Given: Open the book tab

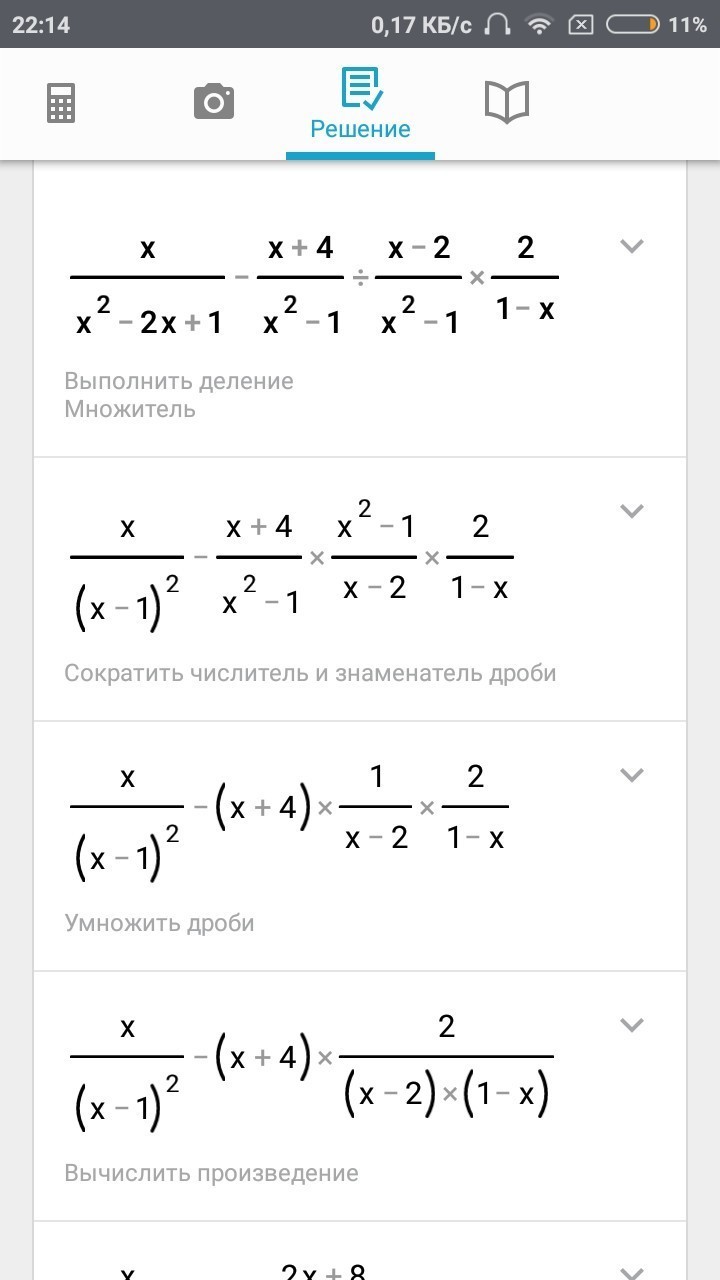Looking at the screenshot, I should point(507,103).
